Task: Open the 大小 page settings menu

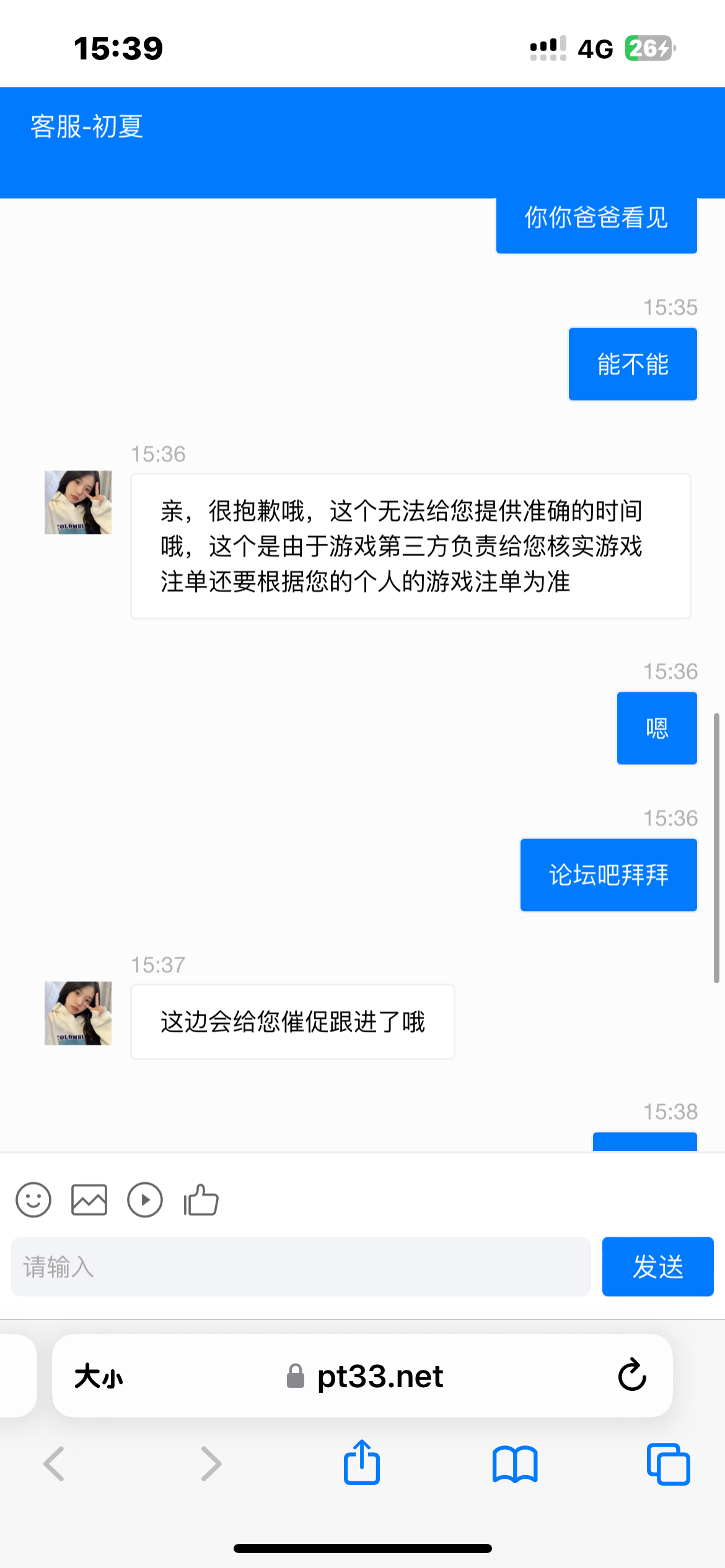Action: point(99,1377)
